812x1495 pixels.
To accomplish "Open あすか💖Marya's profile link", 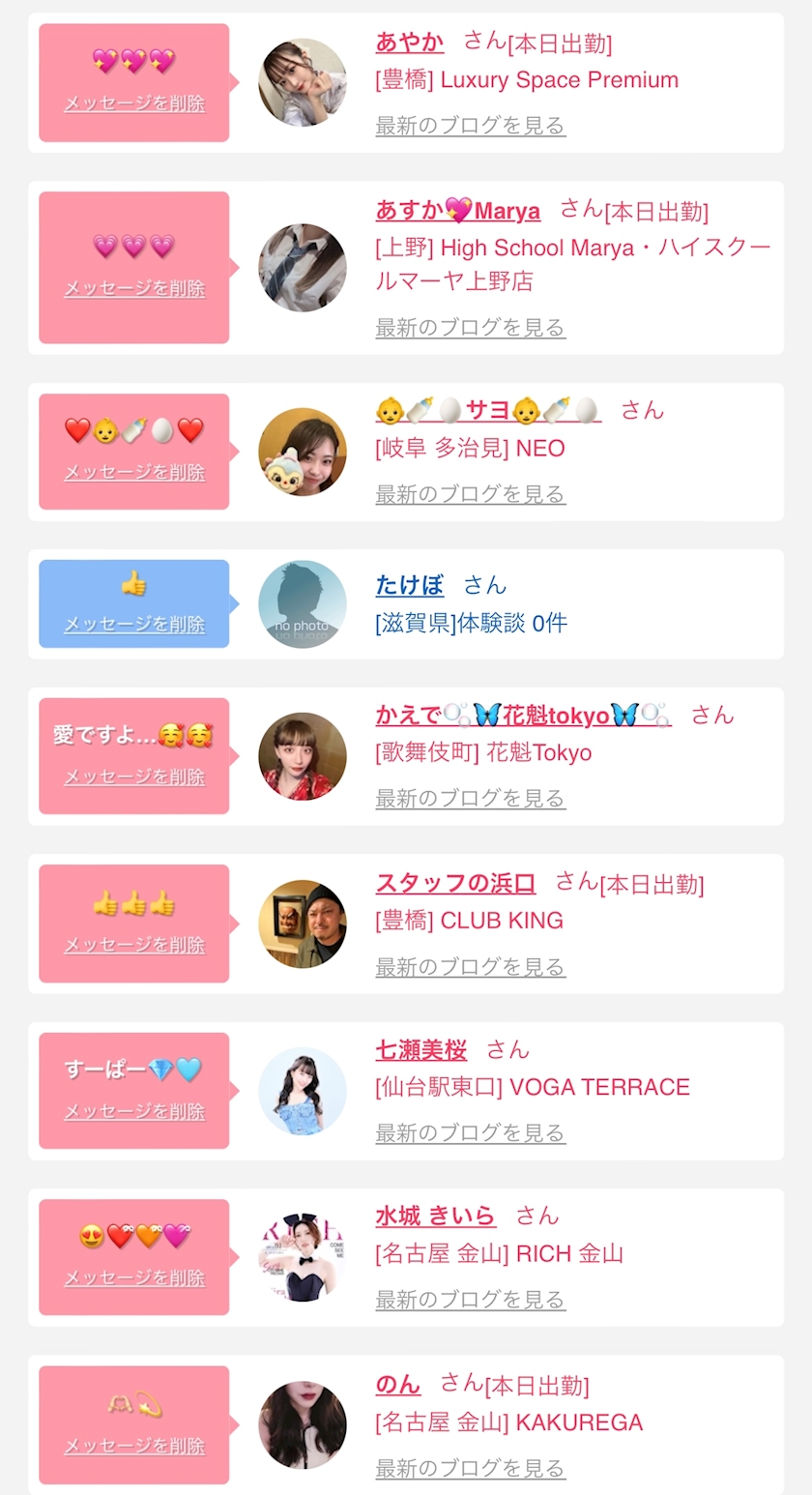I will click(457, 211).
